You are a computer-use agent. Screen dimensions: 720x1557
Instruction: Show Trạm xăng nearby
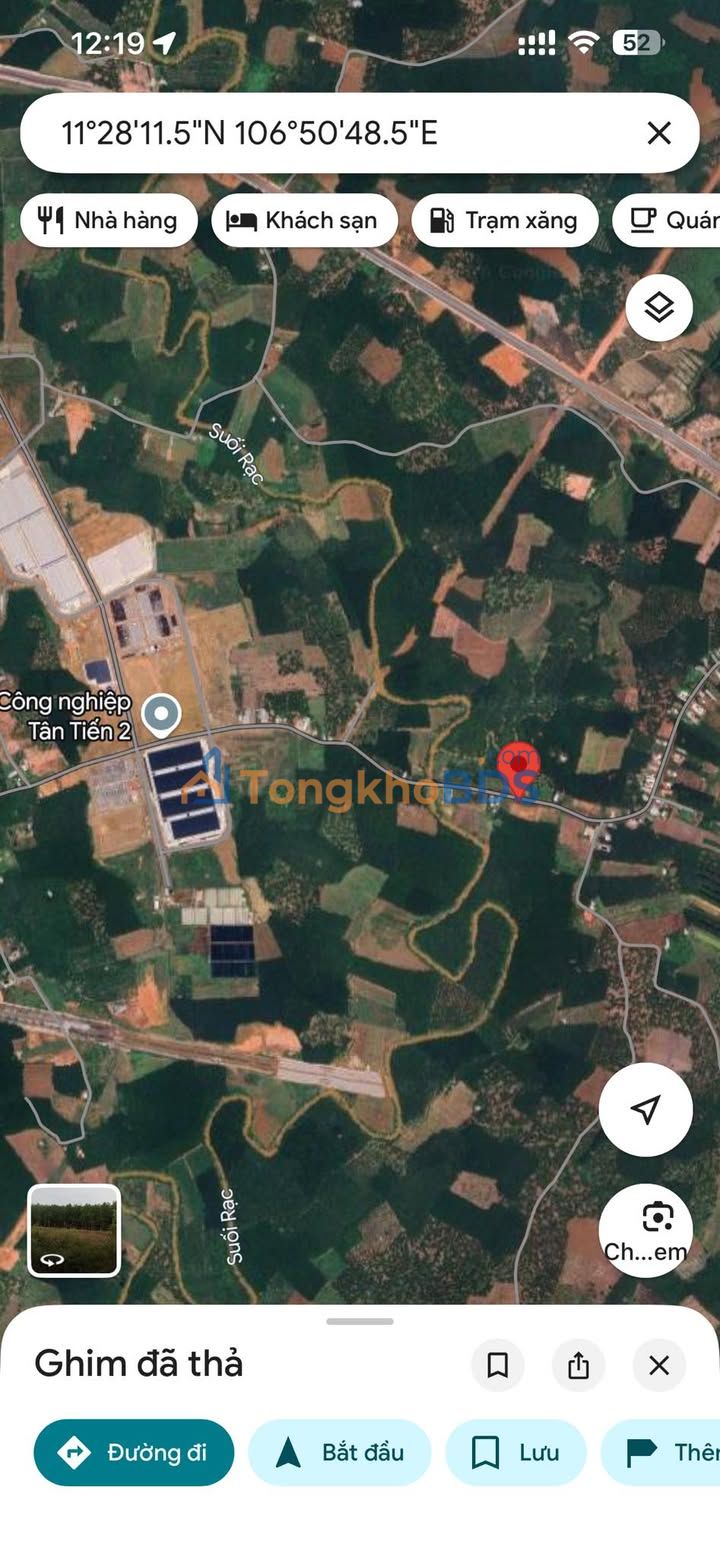[x=504, y=220]
